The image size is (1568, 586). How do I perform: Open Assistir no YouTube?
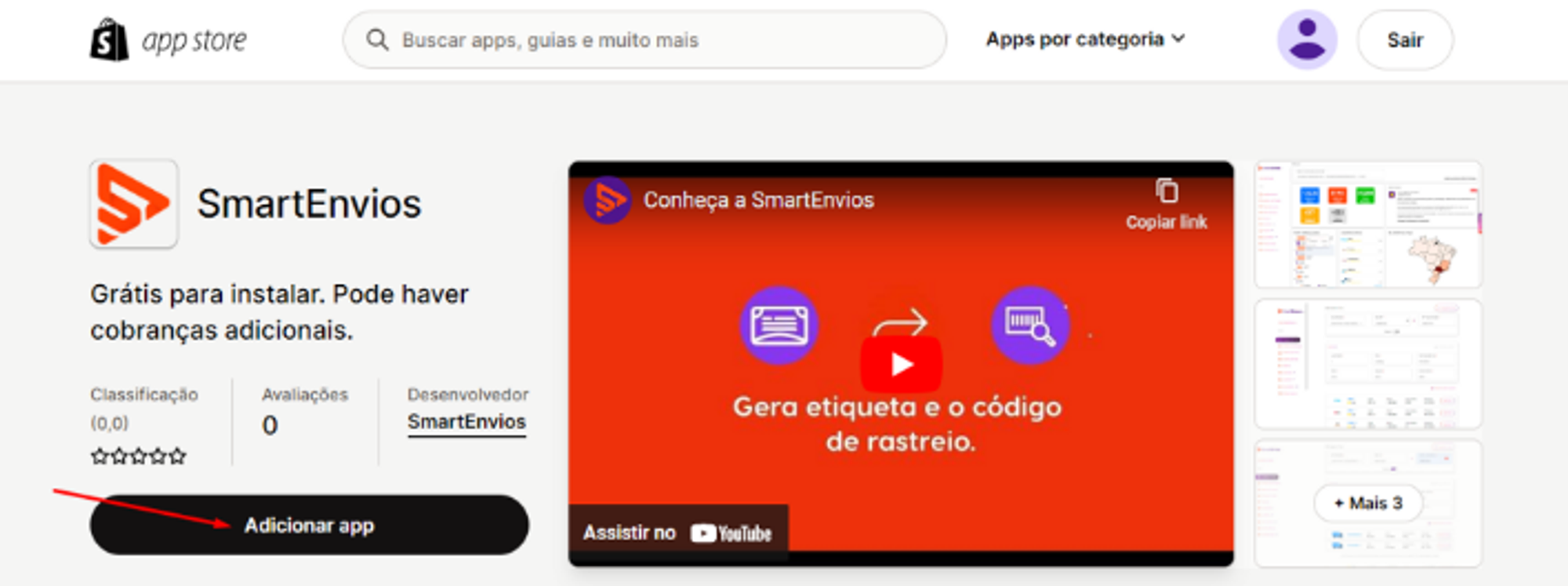tap(677, 533)
